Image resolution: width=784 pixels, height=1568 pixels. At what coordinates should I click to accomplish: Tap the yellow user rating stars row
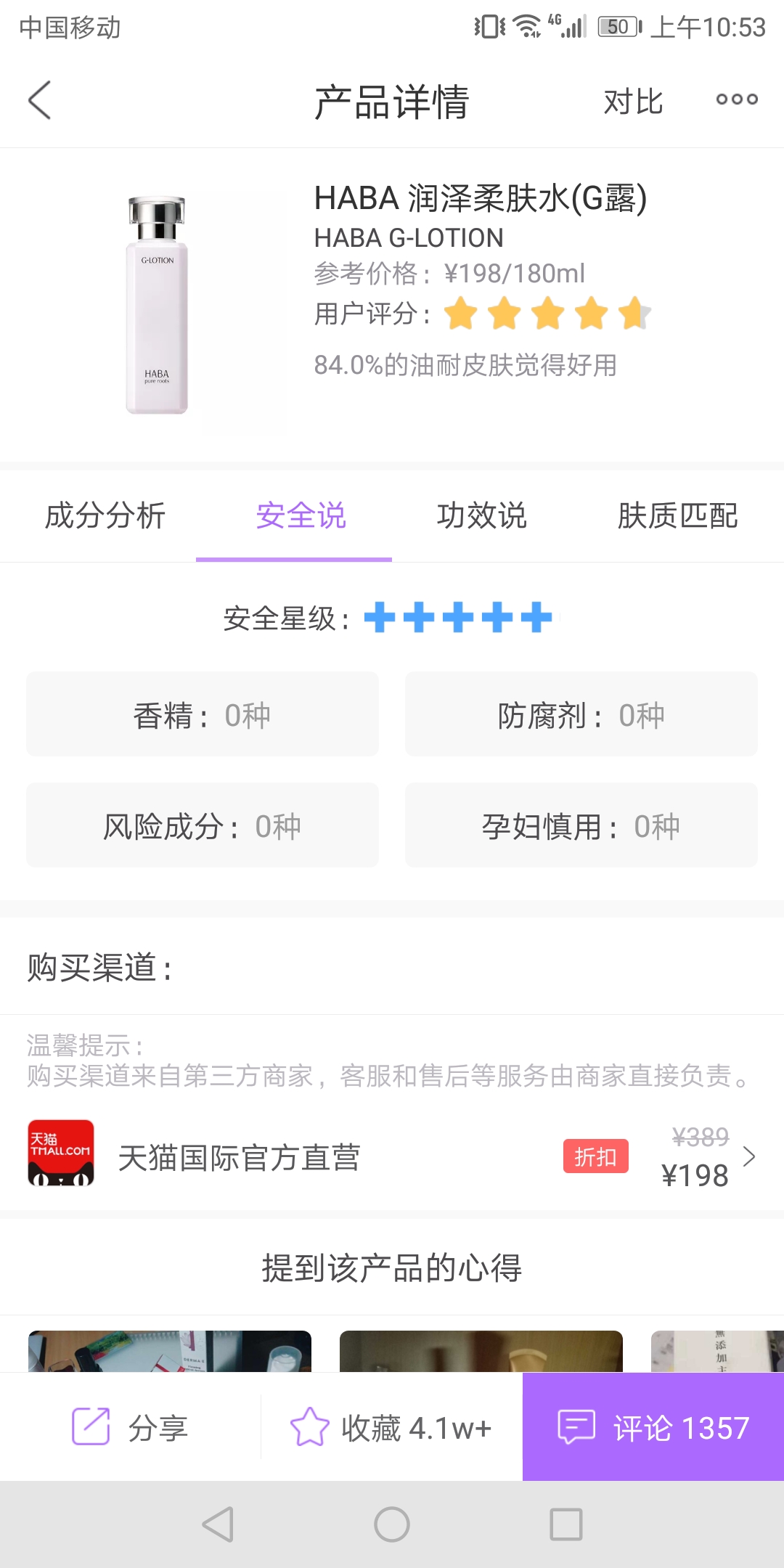[x=548, y=314]
